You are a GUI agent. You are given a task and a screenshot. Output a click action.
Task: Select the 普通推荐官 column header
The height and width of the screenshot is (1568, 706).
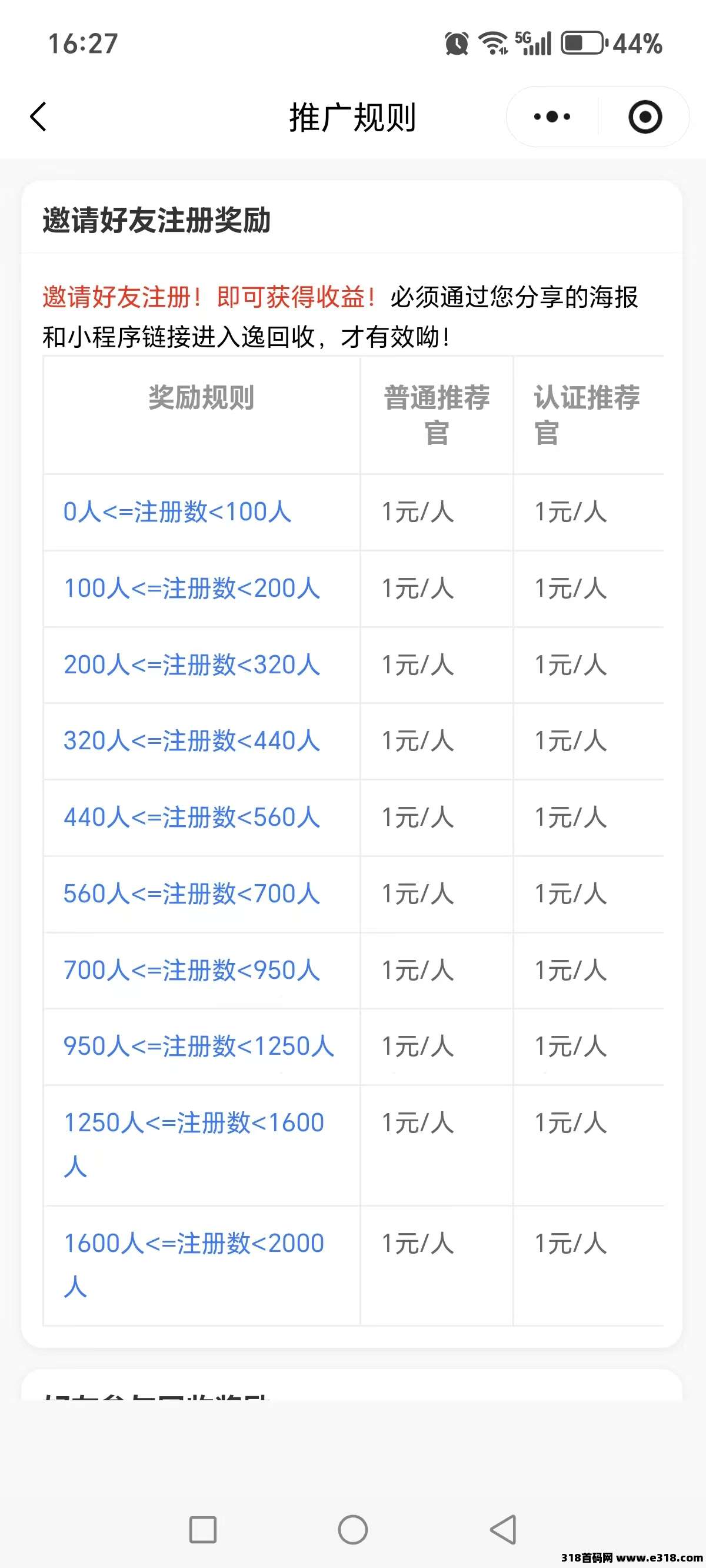click(x=437, y=413)
